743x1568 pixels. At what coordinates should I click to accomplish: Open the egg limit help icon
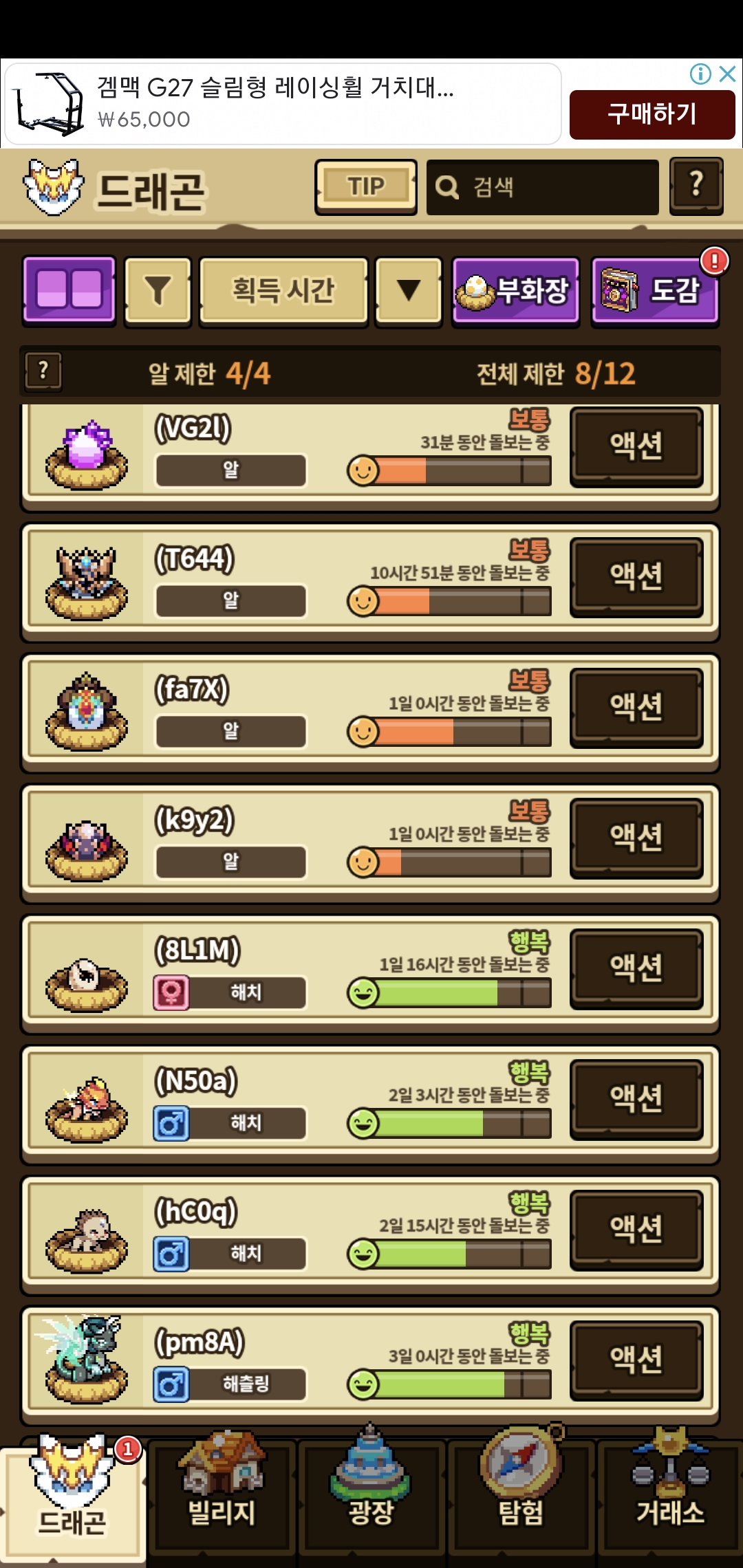43,371
